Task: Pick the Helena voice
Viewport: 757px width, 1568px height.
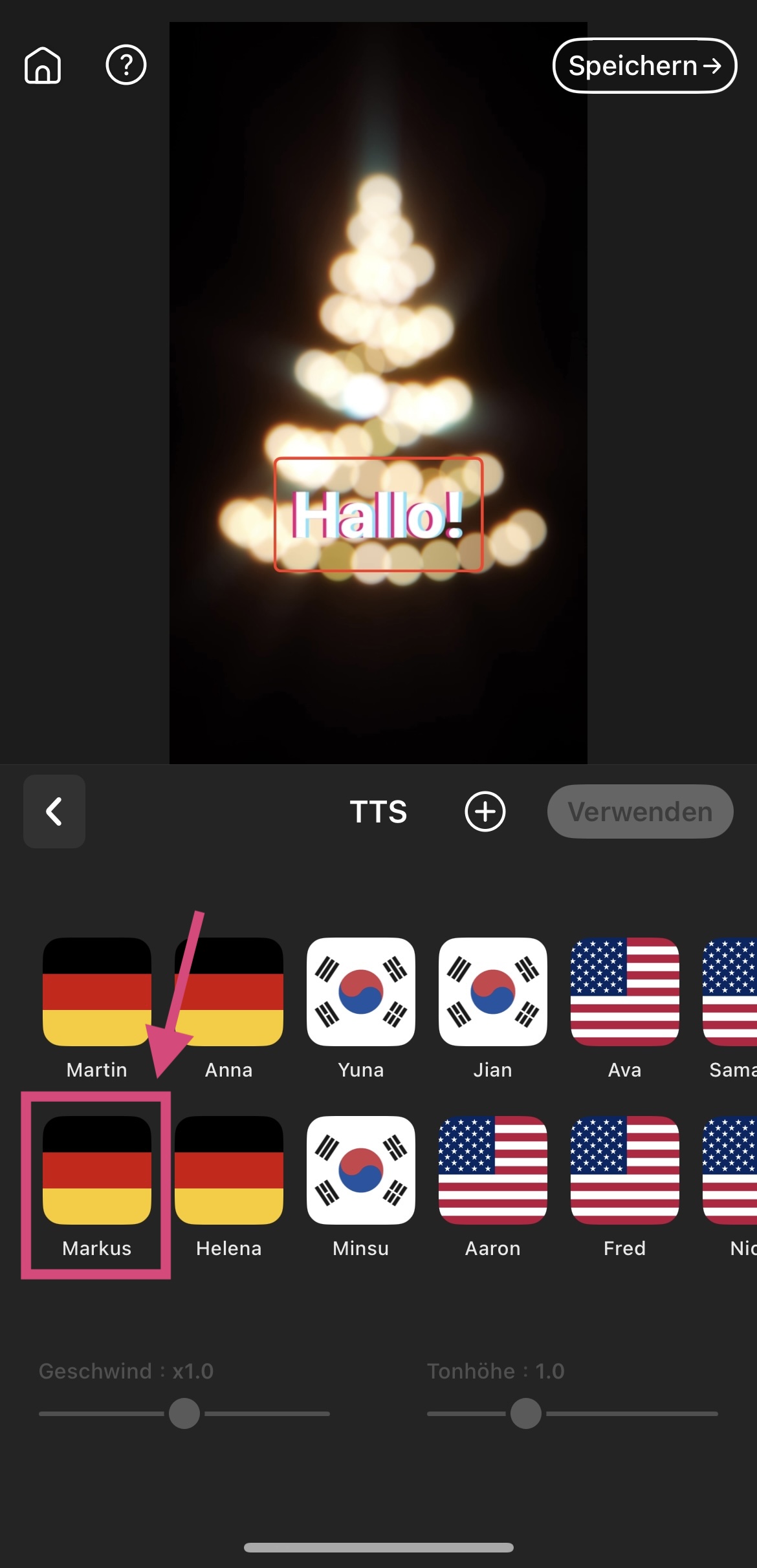Action: coord(229,1170)
